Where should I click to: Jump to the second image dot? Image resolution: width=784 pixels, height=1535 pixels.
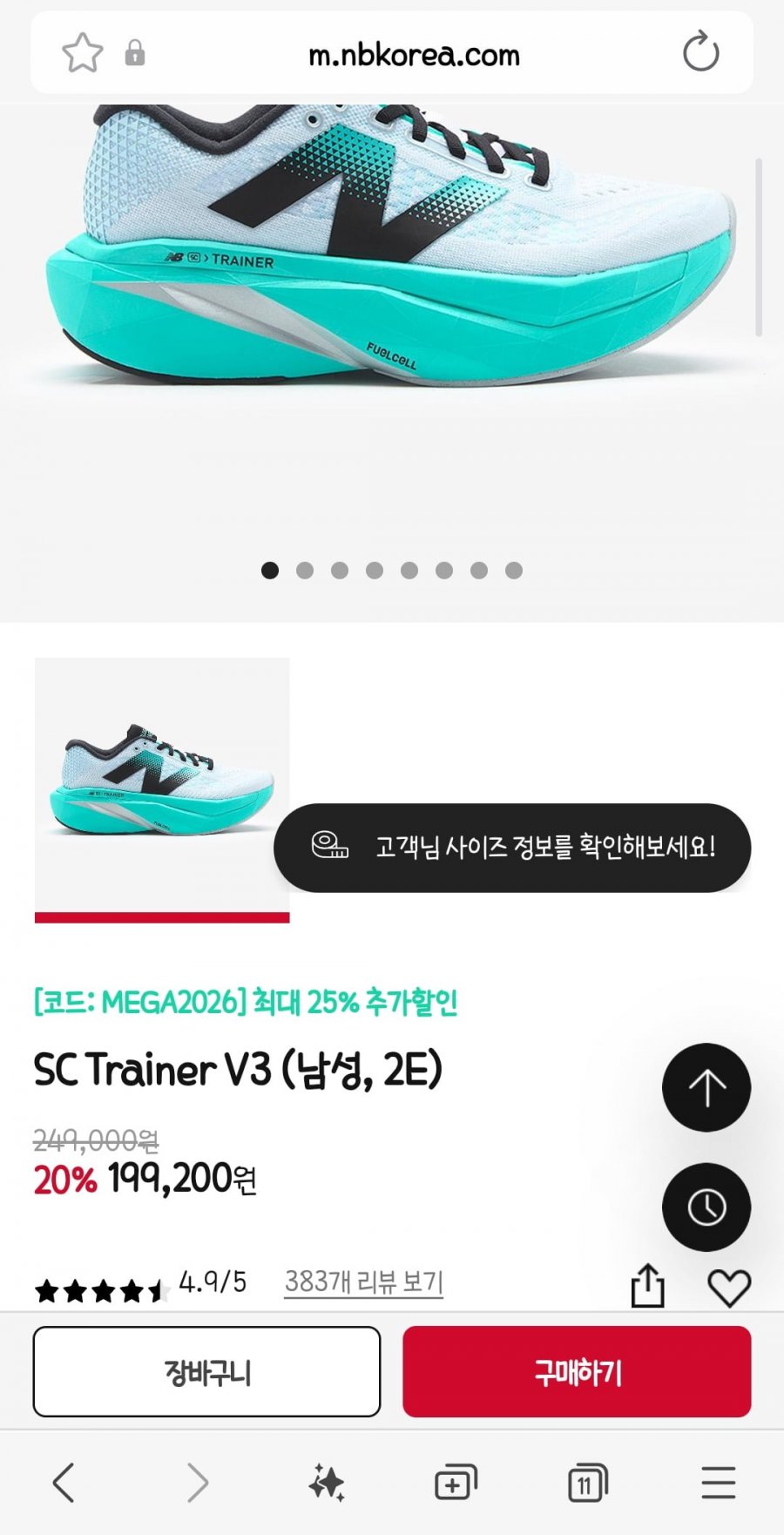[305, 571]
